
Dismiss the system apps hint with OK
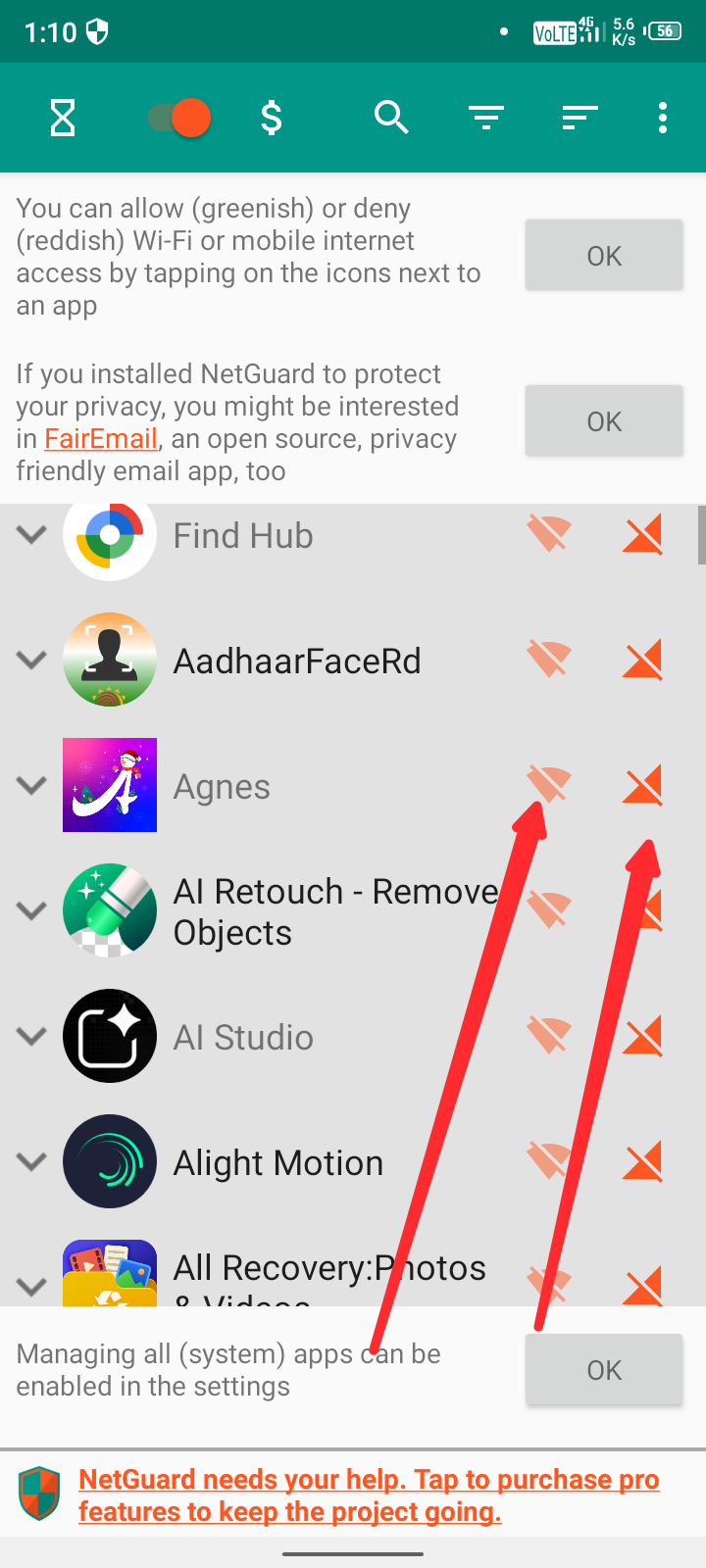[x=603, y=1370]
